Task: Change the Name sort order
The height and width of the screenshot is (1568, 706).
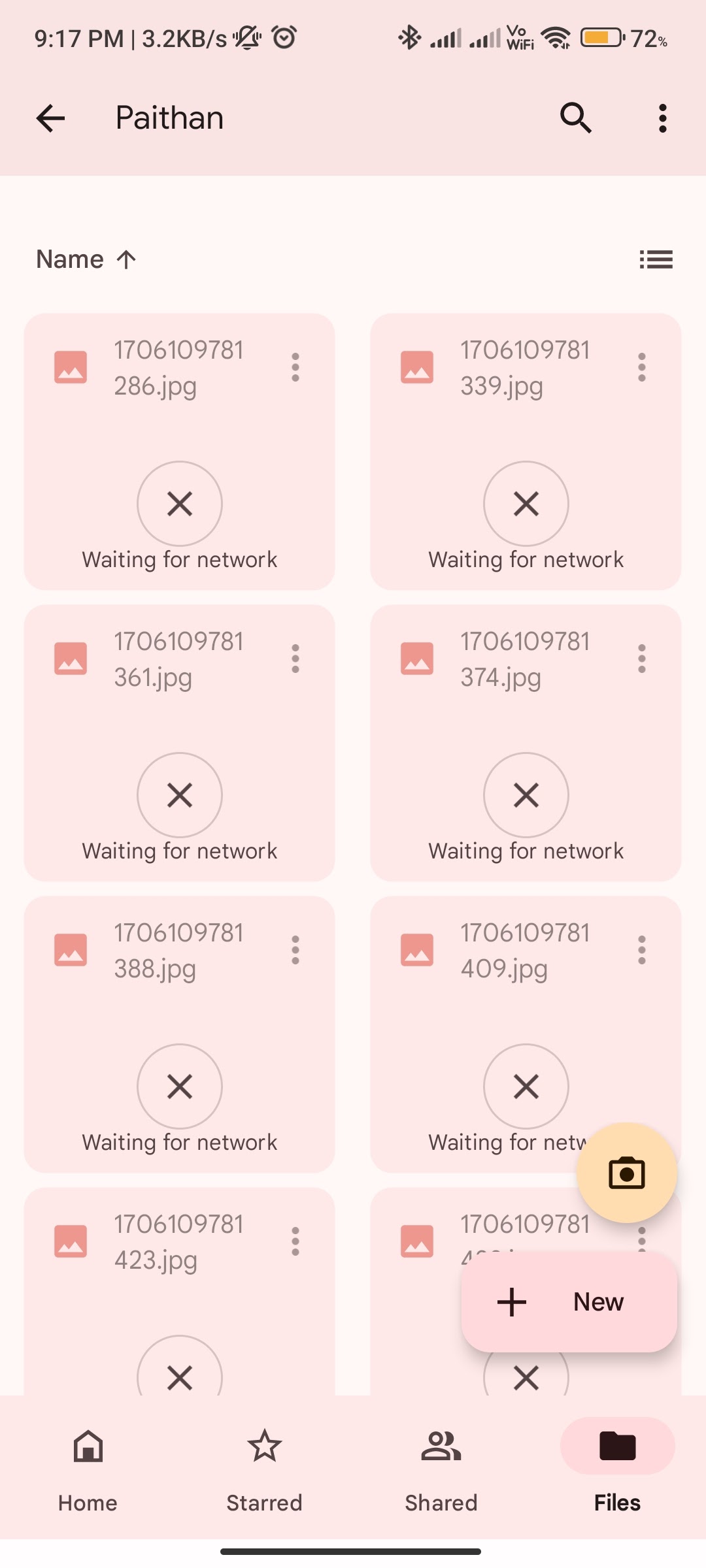Action: click(x=86, y=259)
